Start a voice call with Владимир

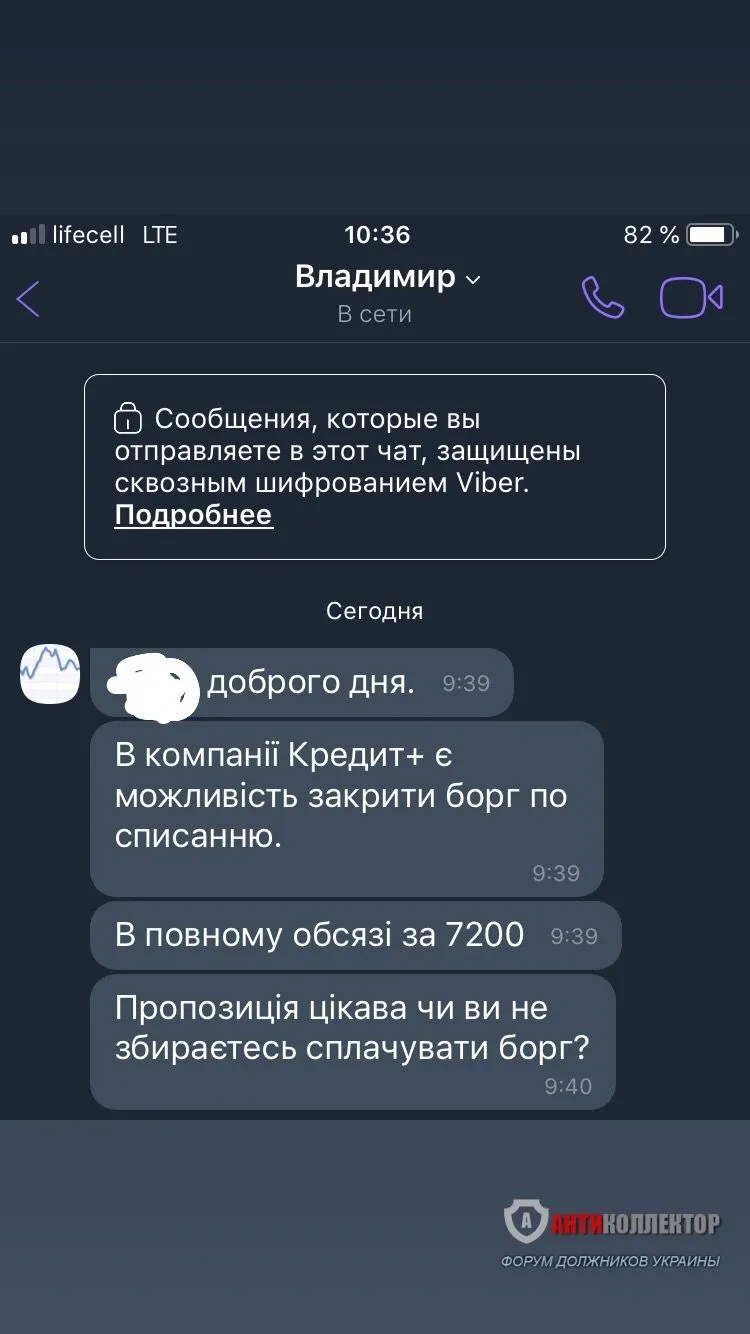pos(603,297)
